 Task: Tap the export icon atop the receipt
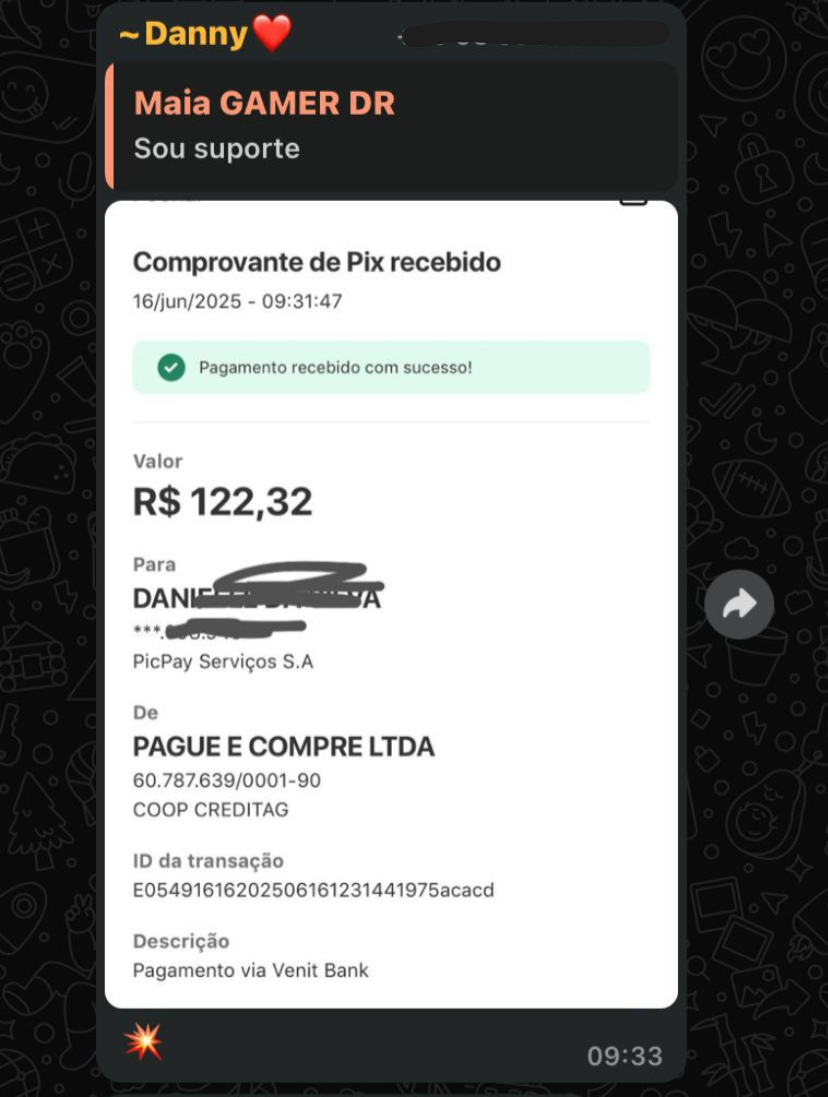pyautogui.click(x=634, y=200)
